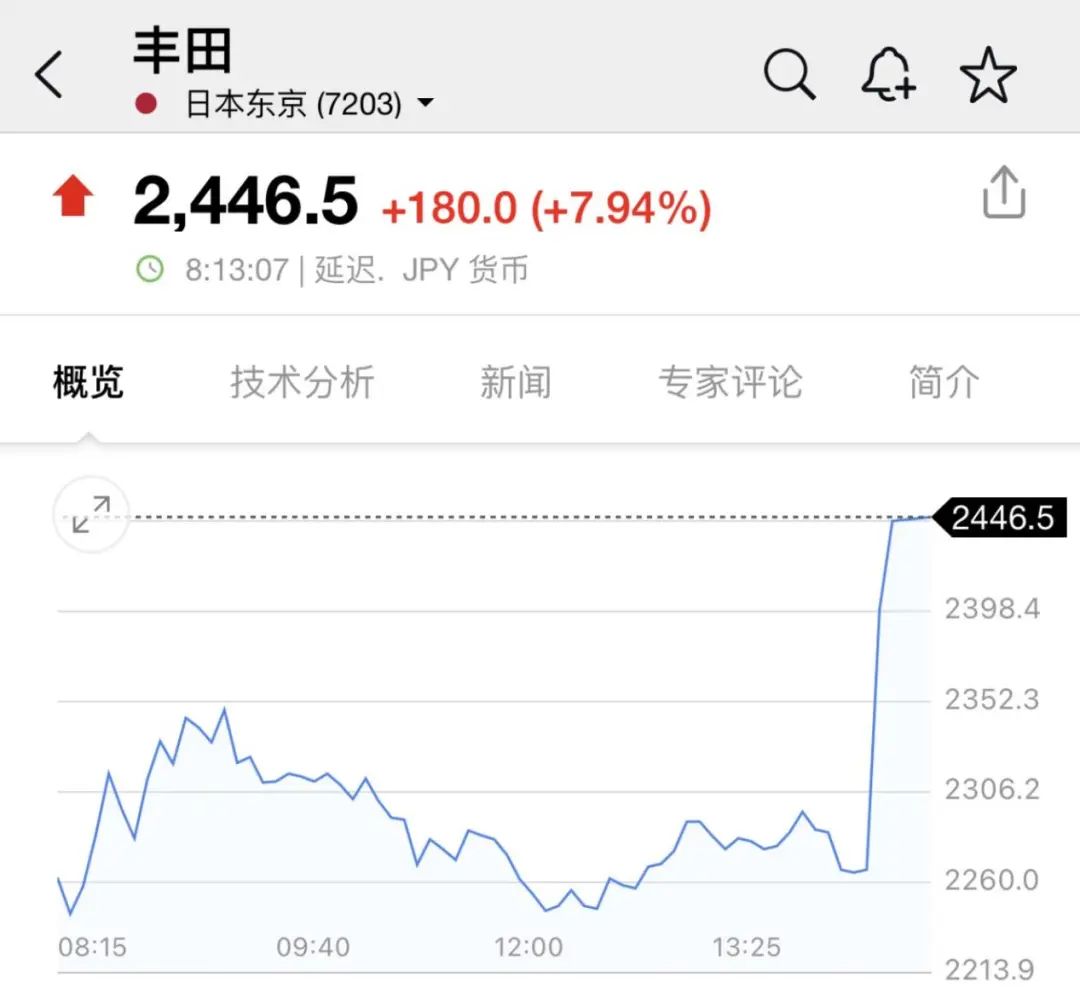Add 丰田 to watchlist with star
The width and height of the screenshot is (1080, 1007).
[x=988, y=75]
